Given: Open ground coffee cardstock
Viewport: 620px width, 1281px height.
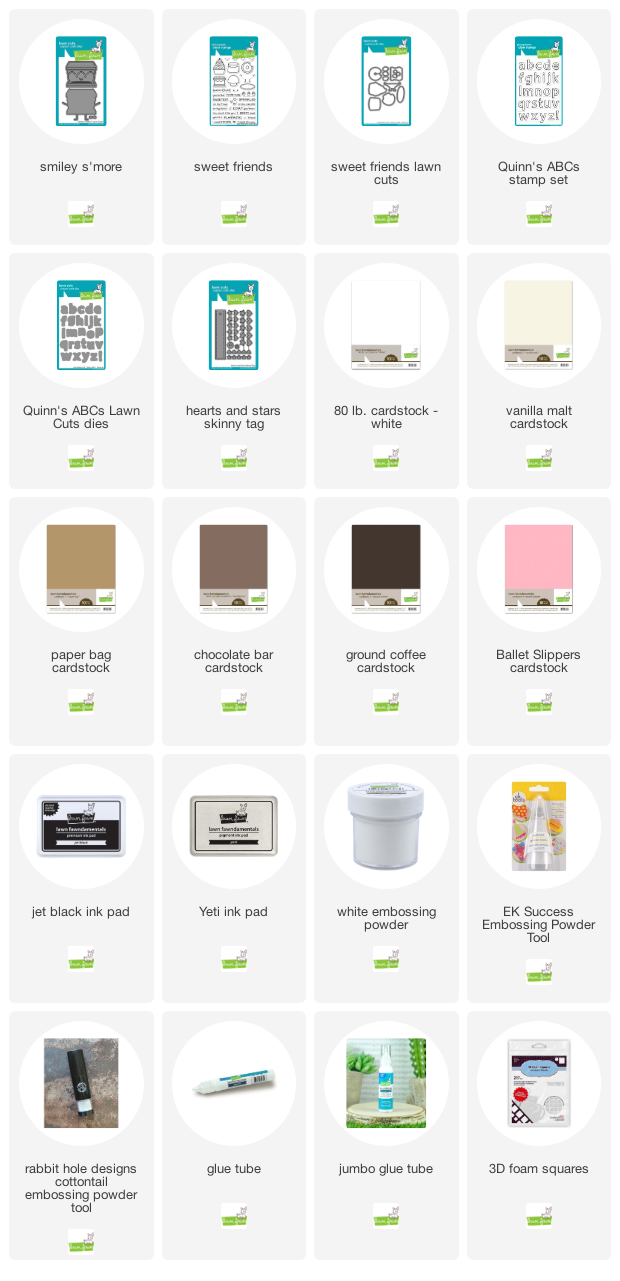Looking at the screenshot, I should coord(386,621).
